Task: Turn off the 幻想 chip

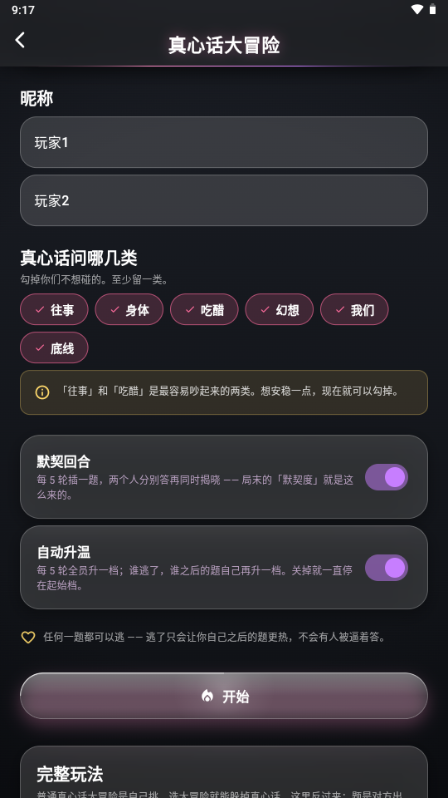Action: (x=279, y=309)
